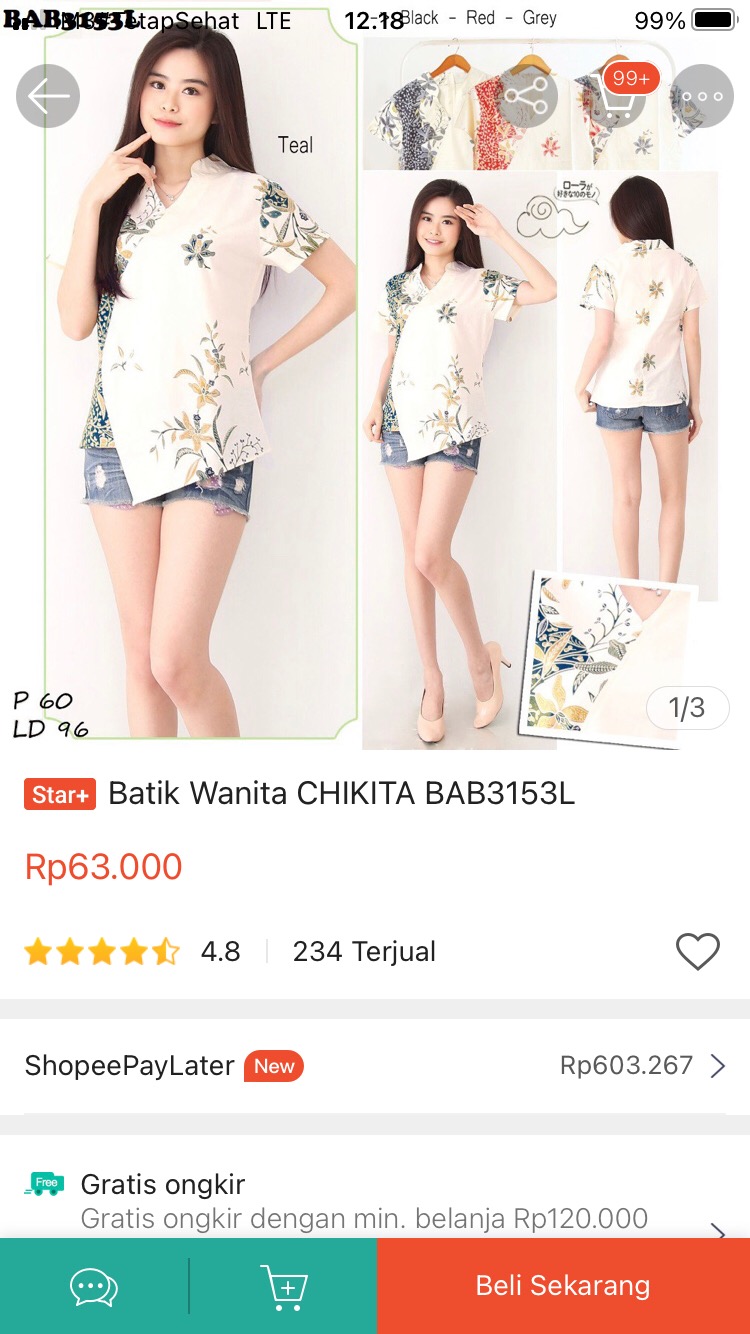Tap the add-to-cart icon
Screen dimensions: 750x1334
tap(283, 1286)
